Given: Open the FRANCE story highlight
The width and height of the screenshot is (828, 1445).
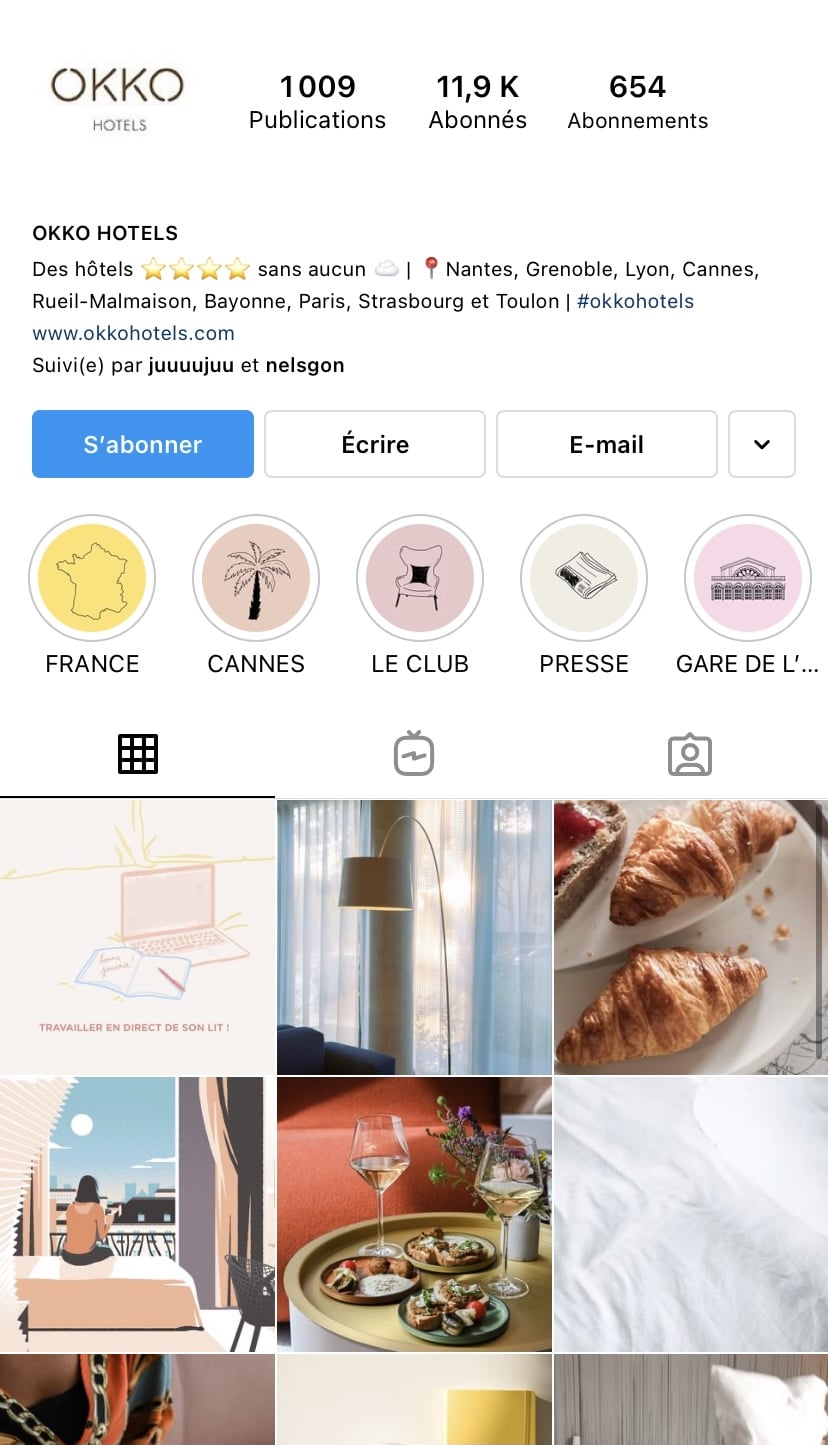Looking at the screenshot, I should [92, 578].
